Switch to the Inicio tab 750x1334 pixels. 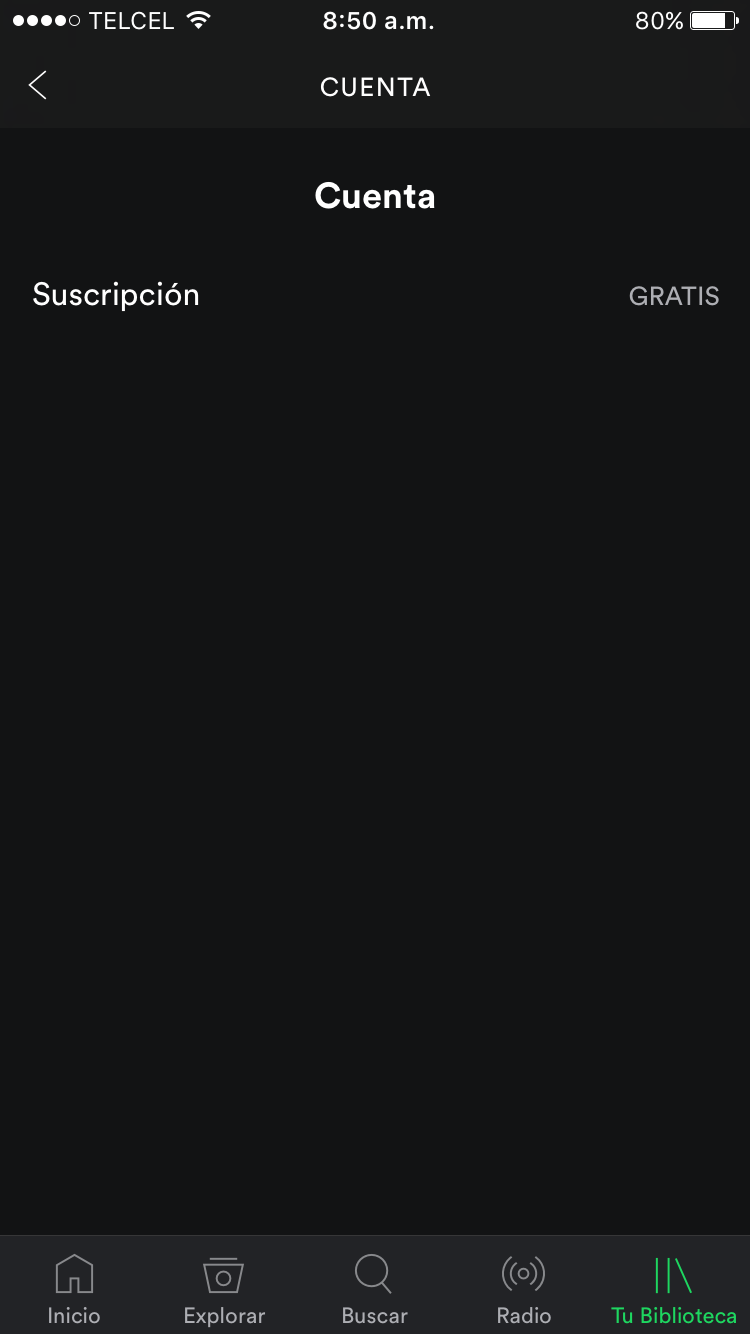pos(74,1288)
